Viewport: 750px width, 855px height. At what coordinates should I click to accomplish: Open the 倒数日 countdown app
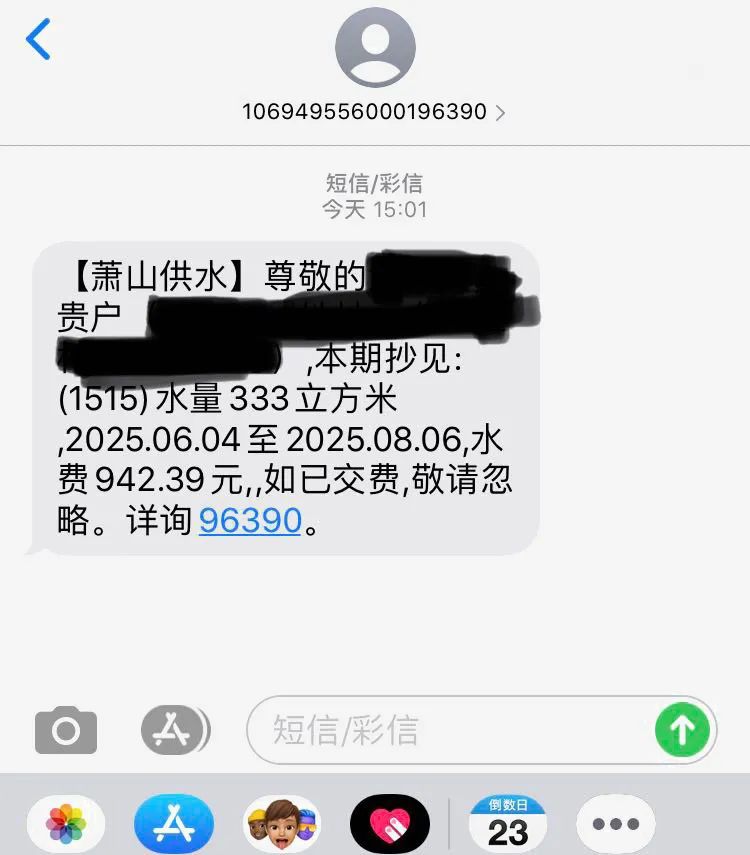[508, 825]
